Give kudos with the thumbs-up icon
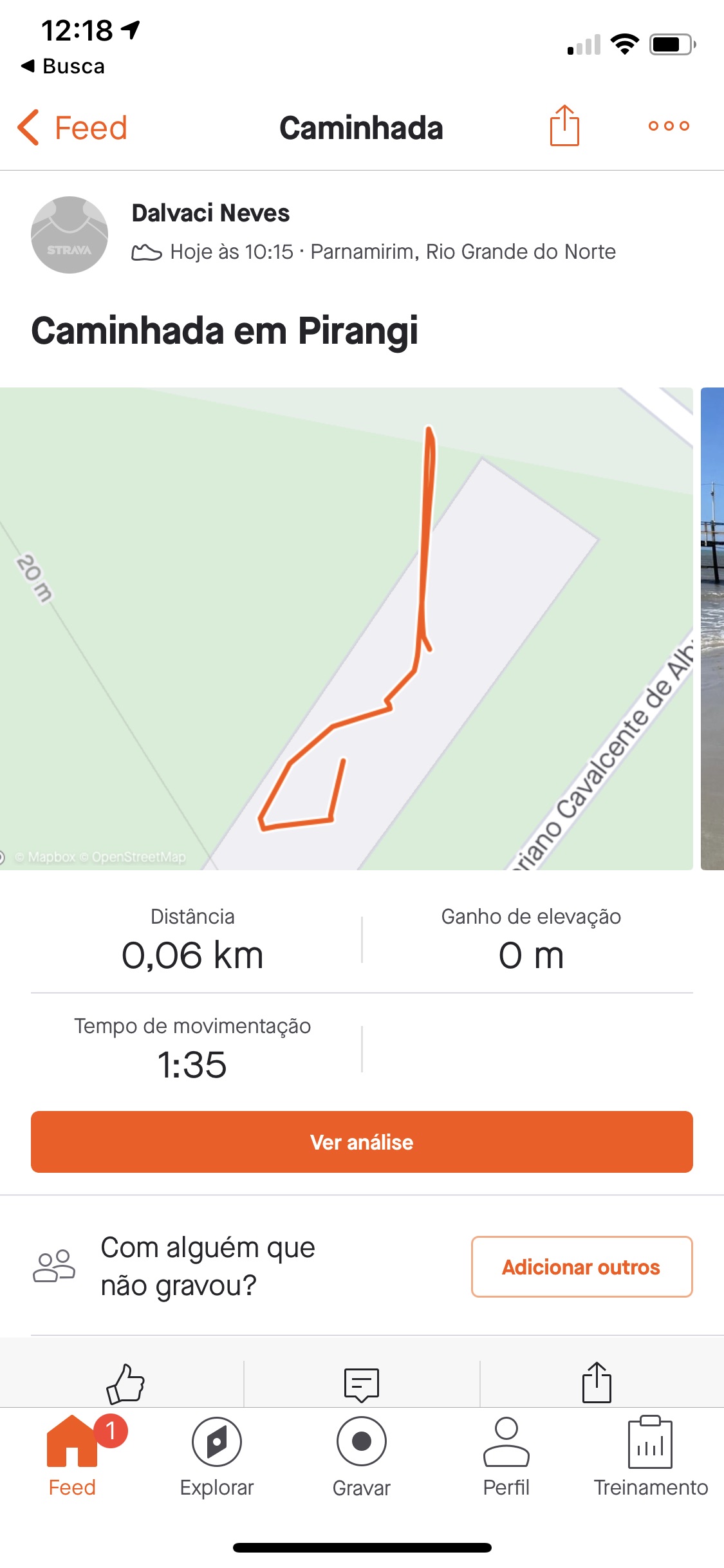 [125, 1383]
